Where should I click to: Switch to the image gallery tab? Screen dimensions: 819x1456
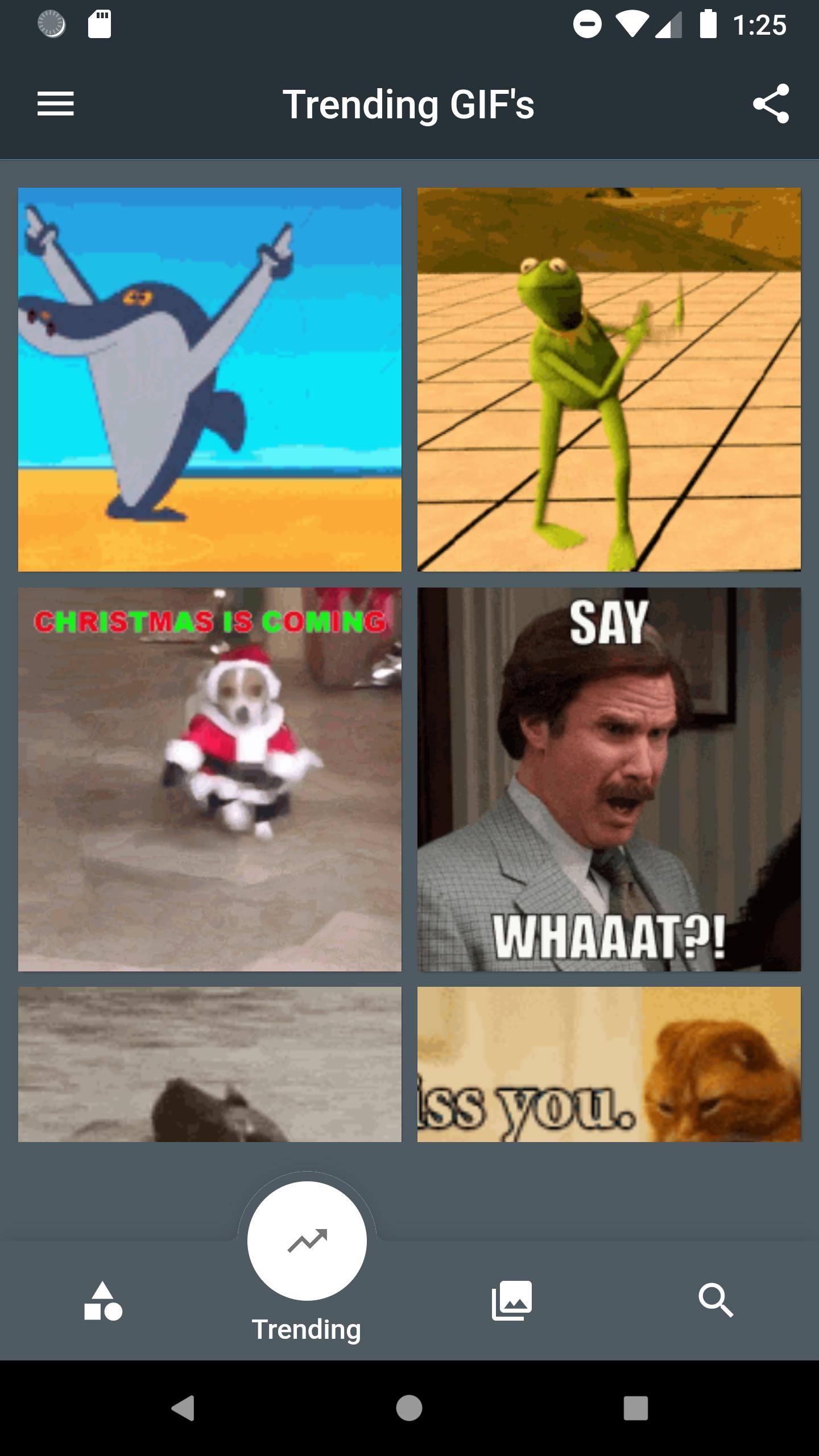[x=512, y=1301]
